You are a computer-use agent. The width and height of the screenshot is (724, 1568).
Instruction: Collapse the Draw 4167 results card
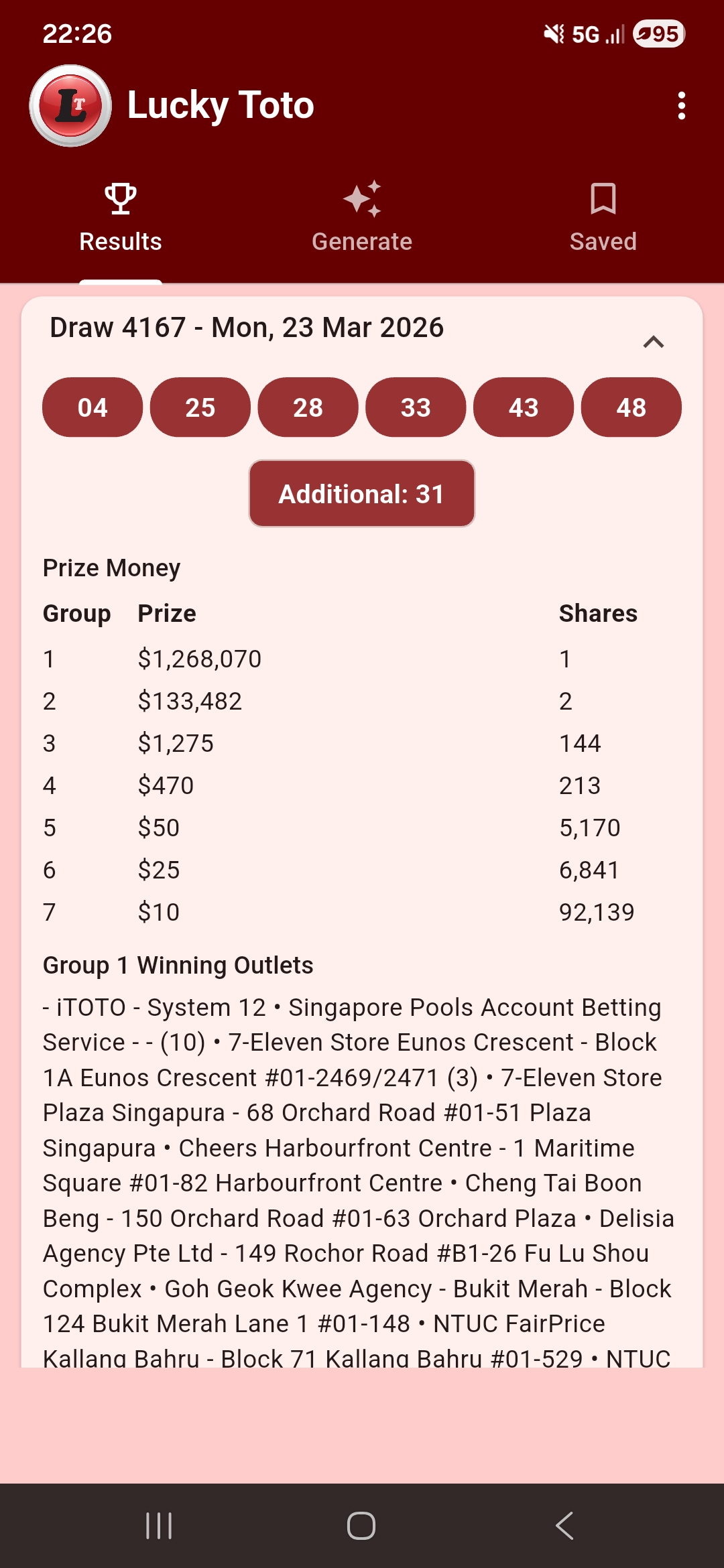pos(653,342)
